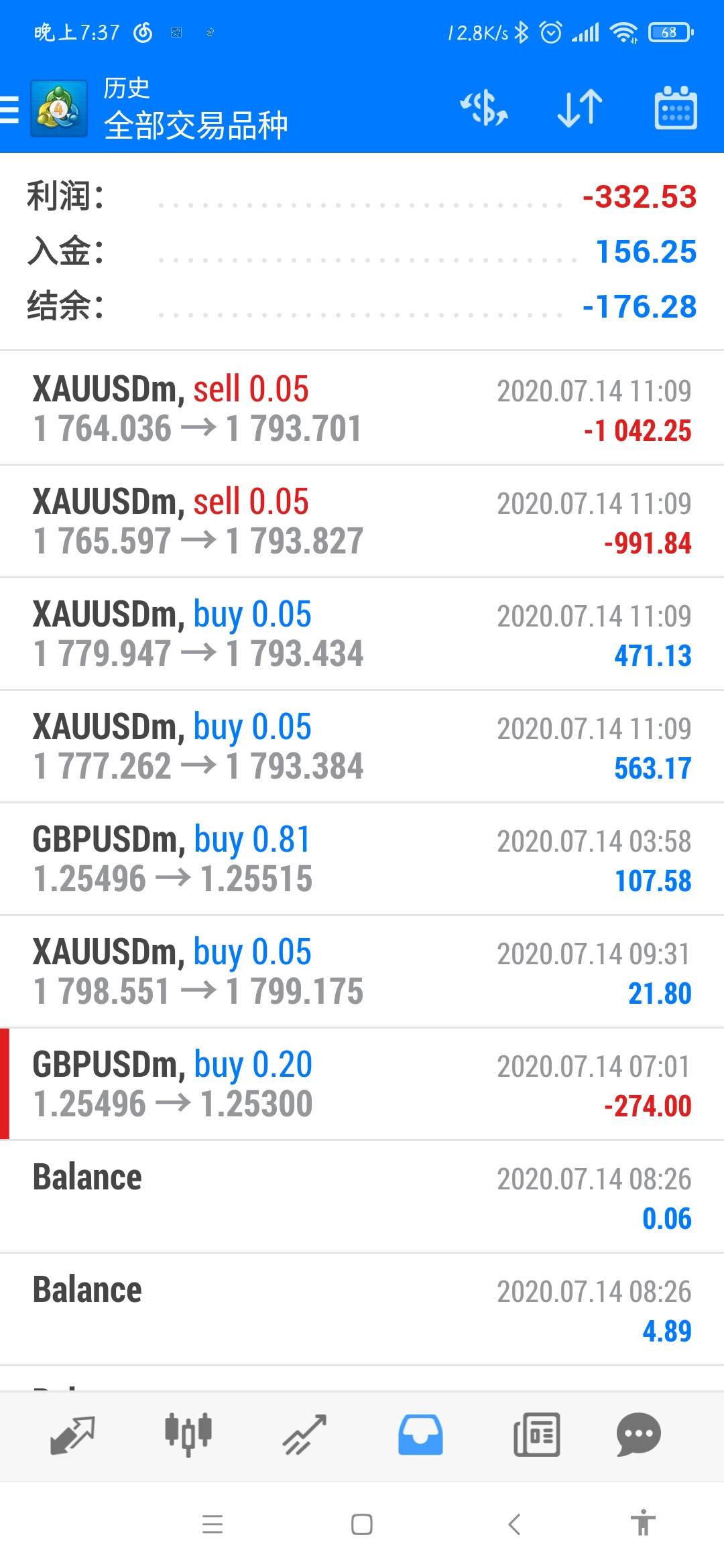Open Balance entry of 0.06

coord(362,1197)
